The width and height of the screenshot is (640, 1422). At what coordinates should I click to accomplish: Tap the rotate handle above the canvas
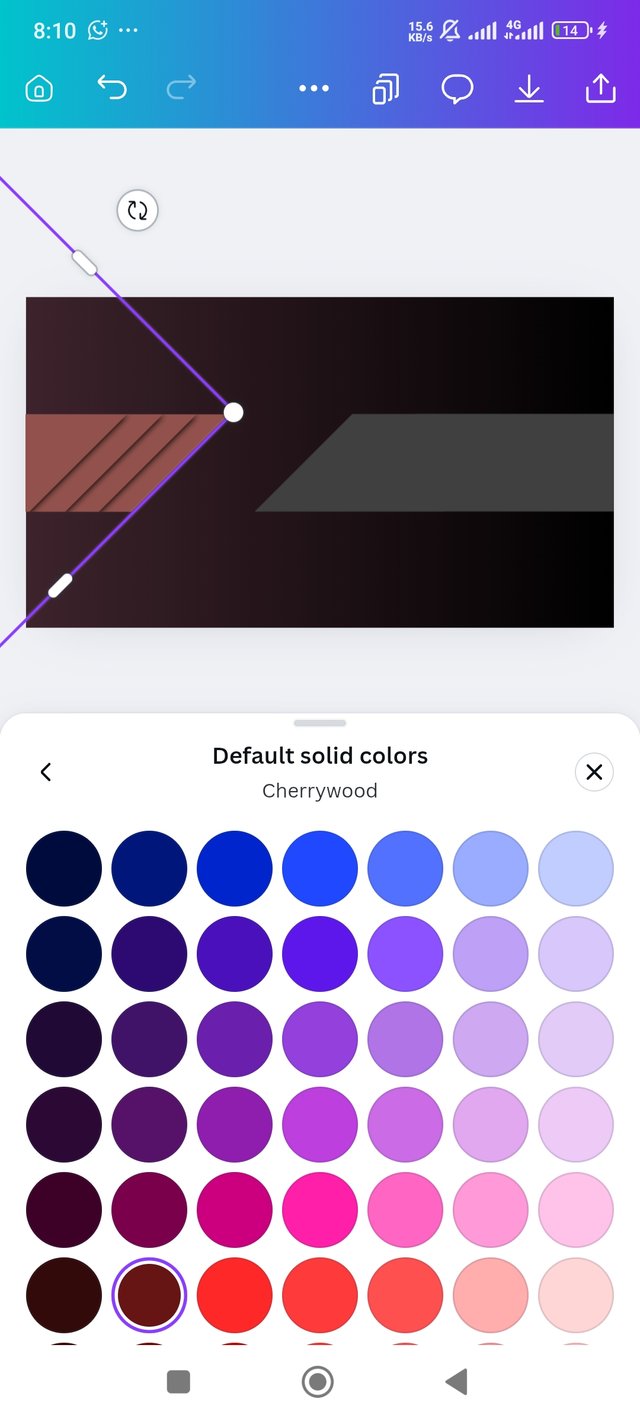(138, 211)
